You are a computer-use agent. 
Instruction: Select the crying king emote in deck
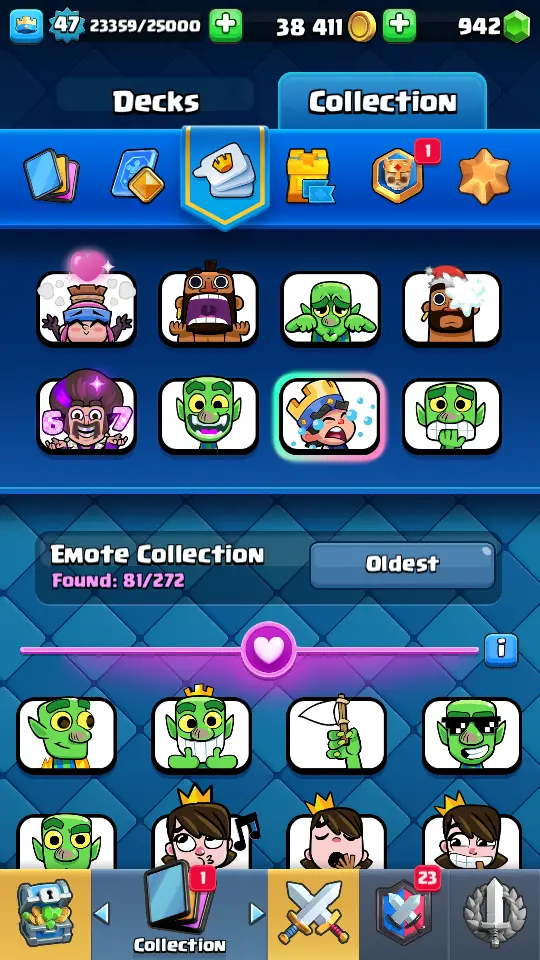click(x=330, y=416)
